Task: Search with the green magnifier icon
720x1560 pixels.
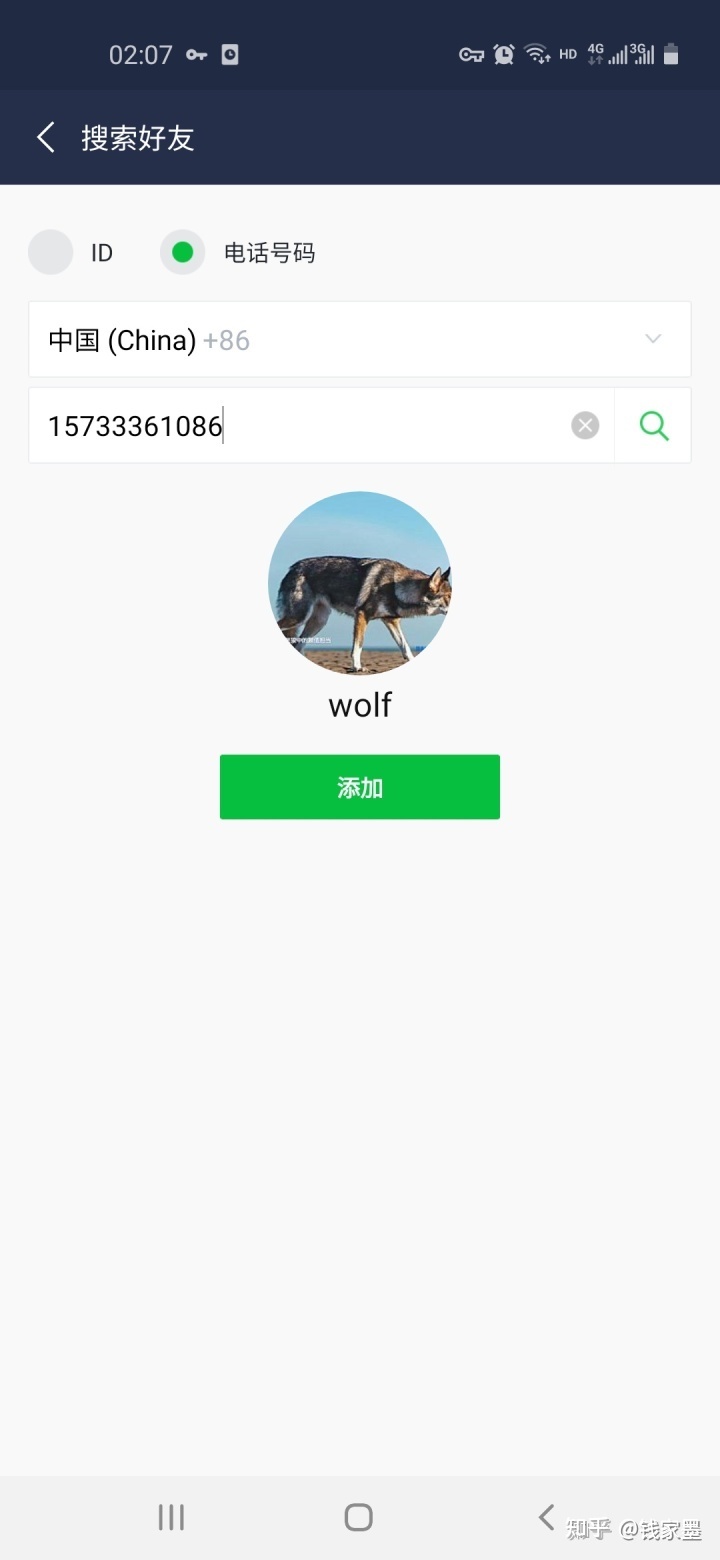Action: (x=654, y=426)
